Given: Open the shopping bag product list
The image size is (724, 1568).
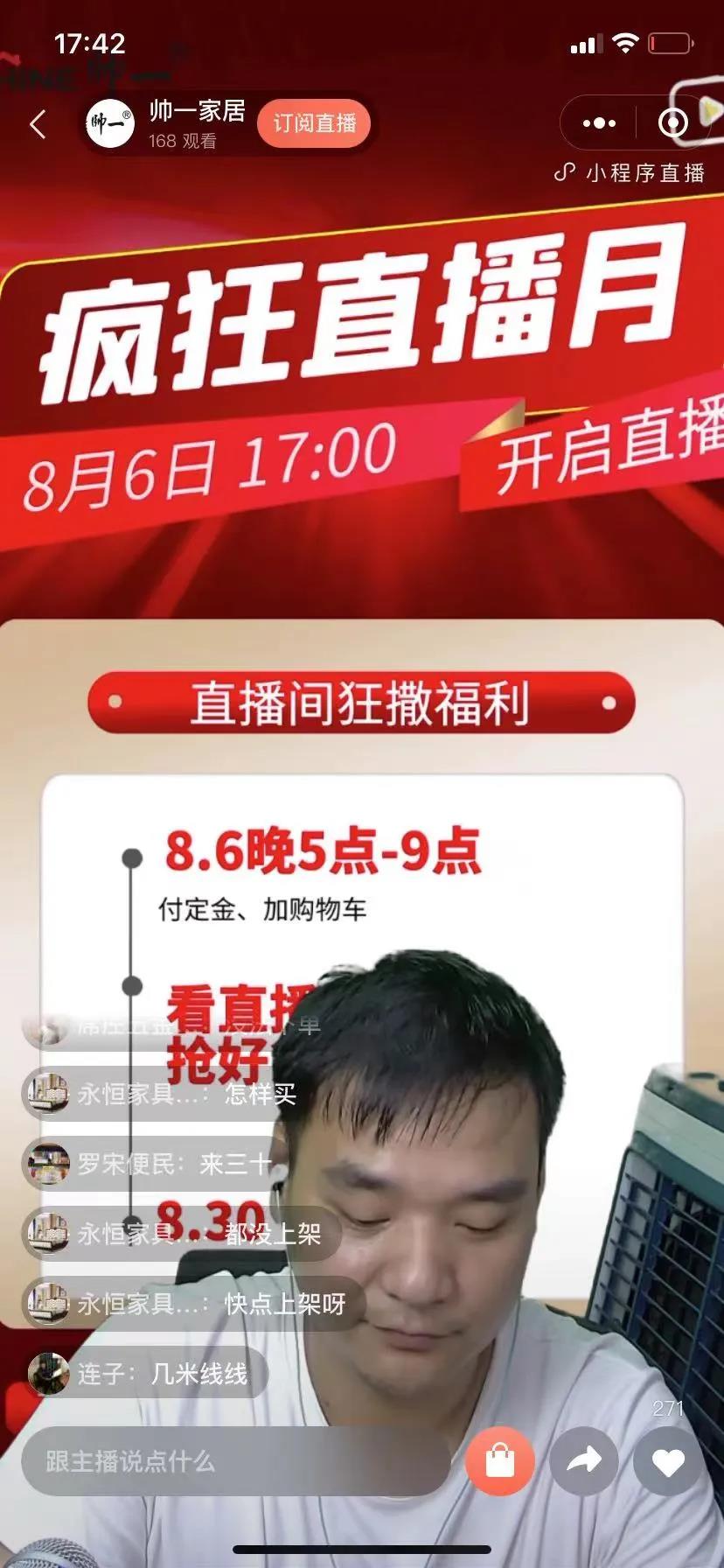Looking at the screenshot, I should [499, 1461].
